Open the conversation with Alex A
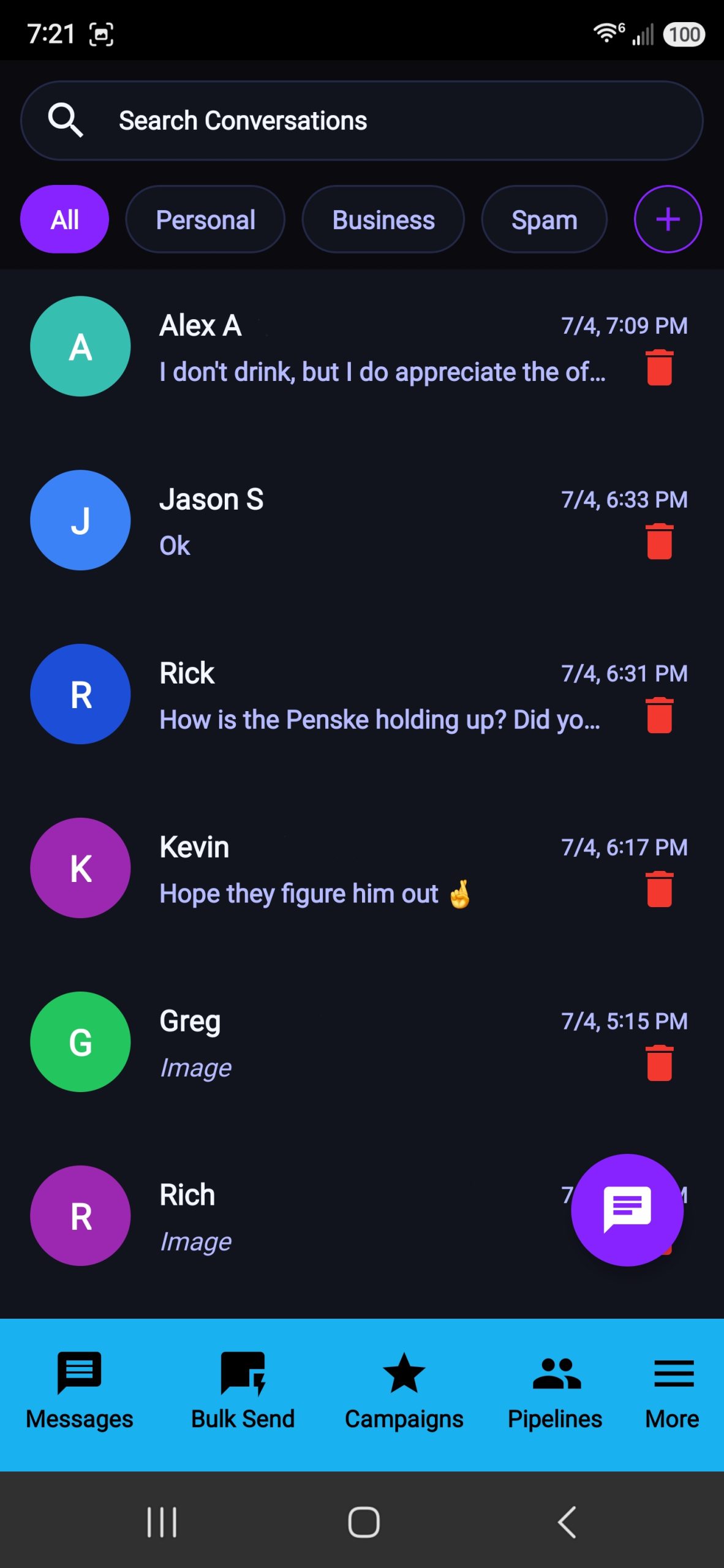The height and width of the screenshot is (1568, 724). point(361,347)
